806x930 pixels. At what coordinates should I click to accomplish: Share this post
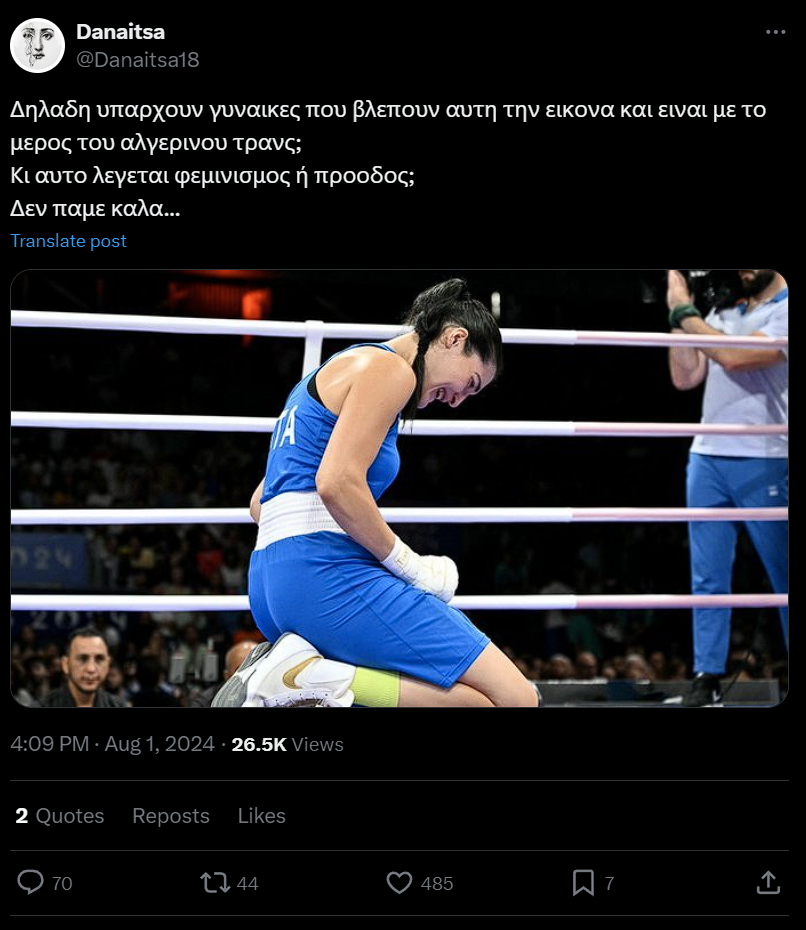click(768, 882)
